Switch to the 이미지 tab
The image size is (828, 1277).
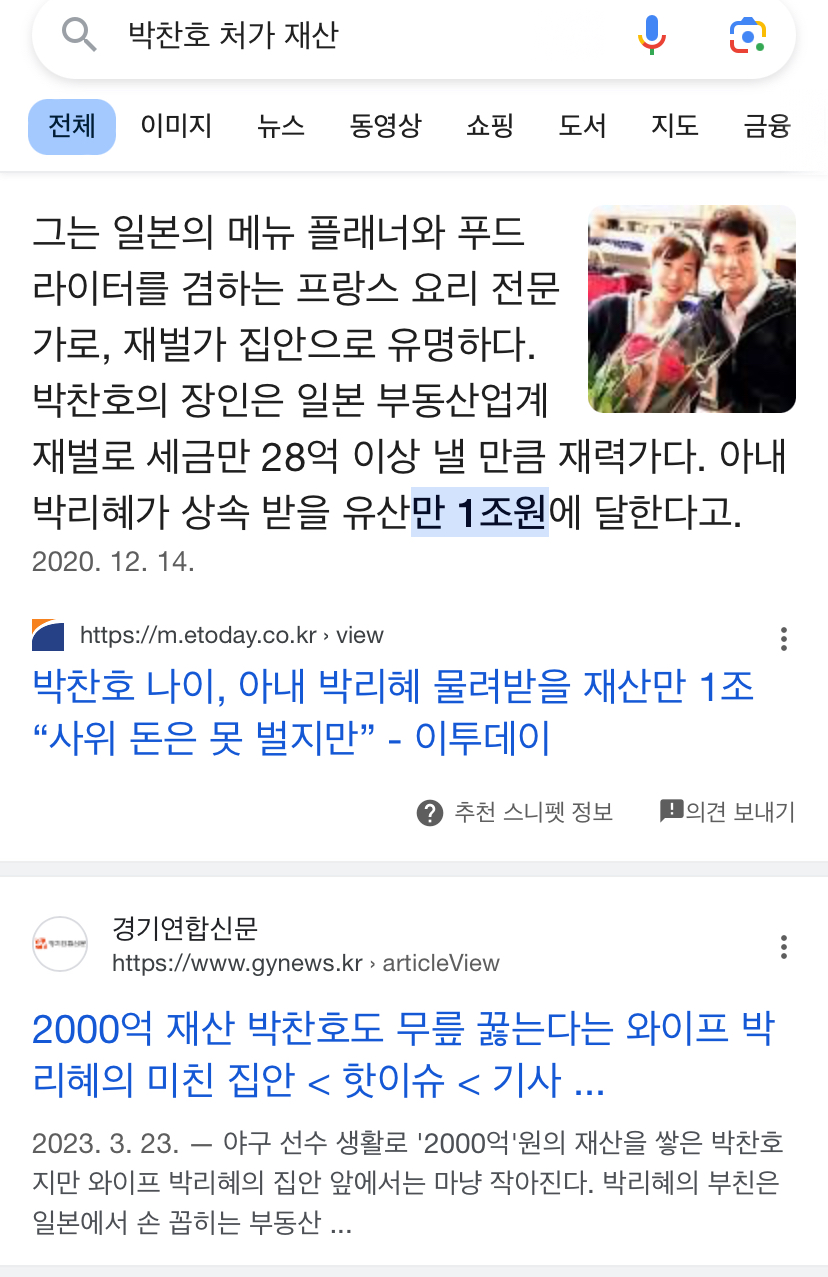(176, 127)
